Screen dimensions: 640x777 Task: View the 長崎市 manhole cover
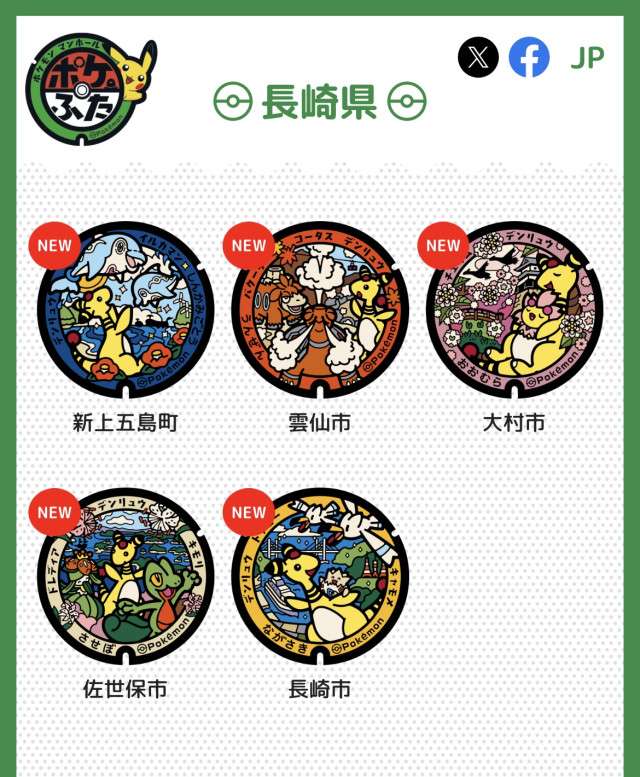point(319,577)
